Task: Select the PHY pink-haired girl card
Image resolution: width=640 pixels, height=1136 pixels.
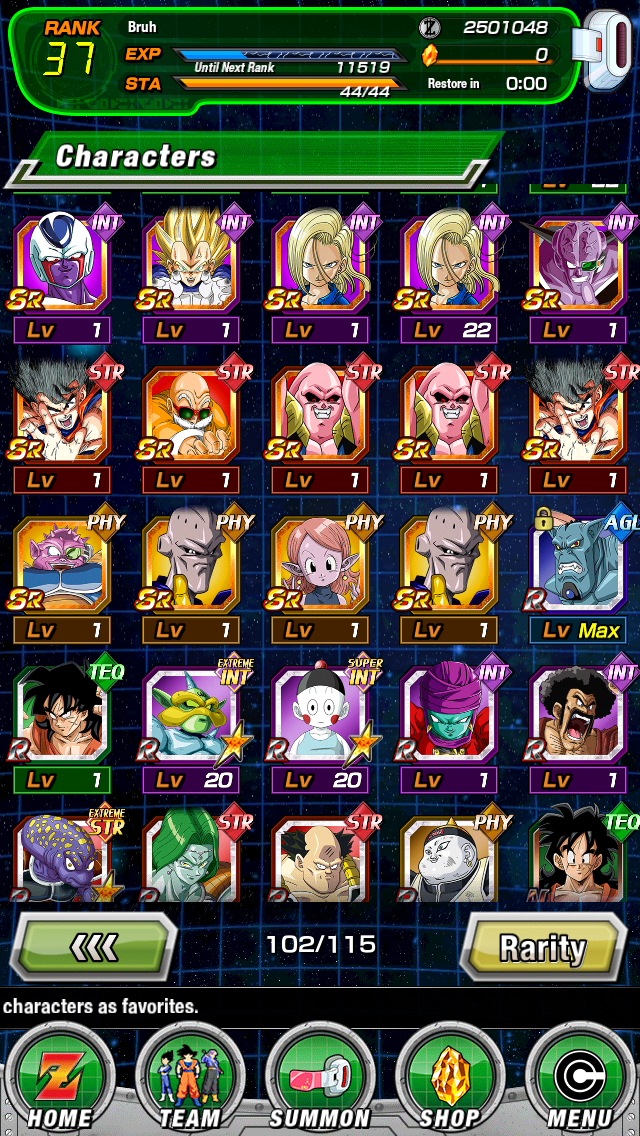Action: [320, 574]
